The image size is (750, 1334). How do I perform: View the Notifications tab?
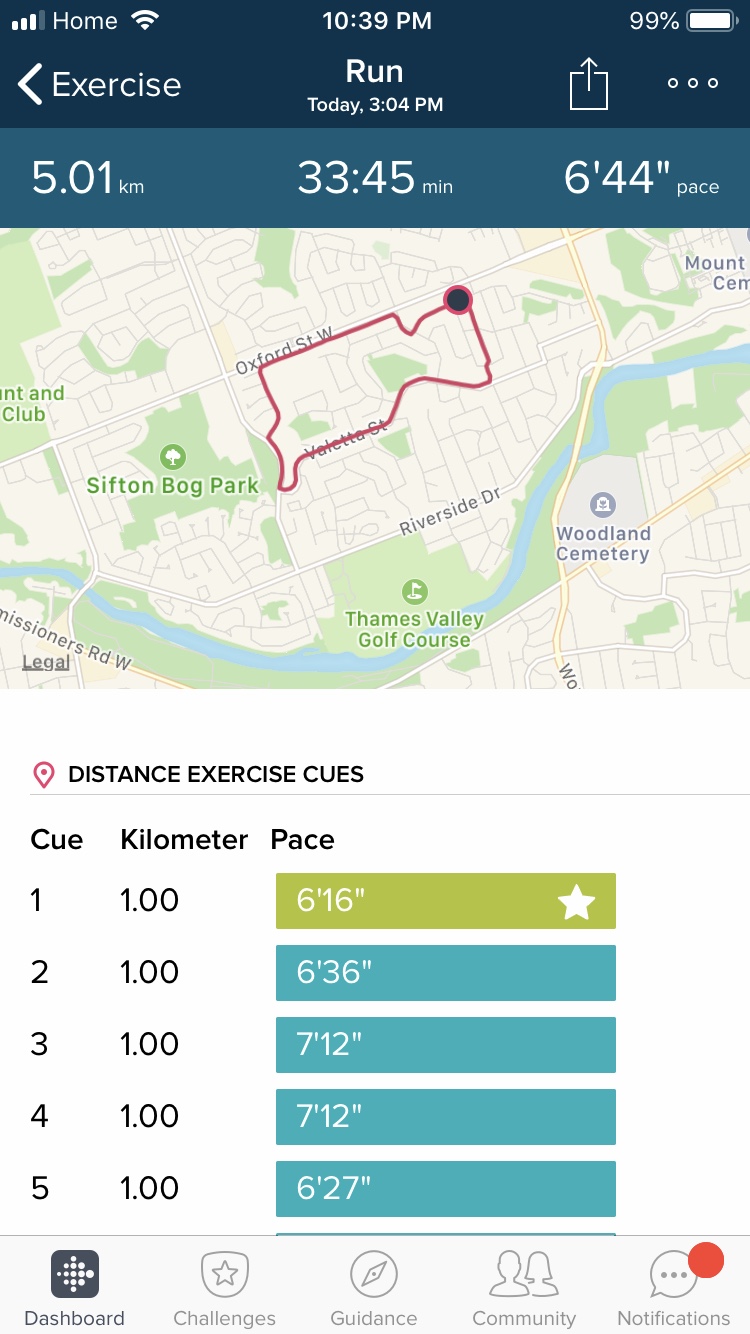[674, 1288]
